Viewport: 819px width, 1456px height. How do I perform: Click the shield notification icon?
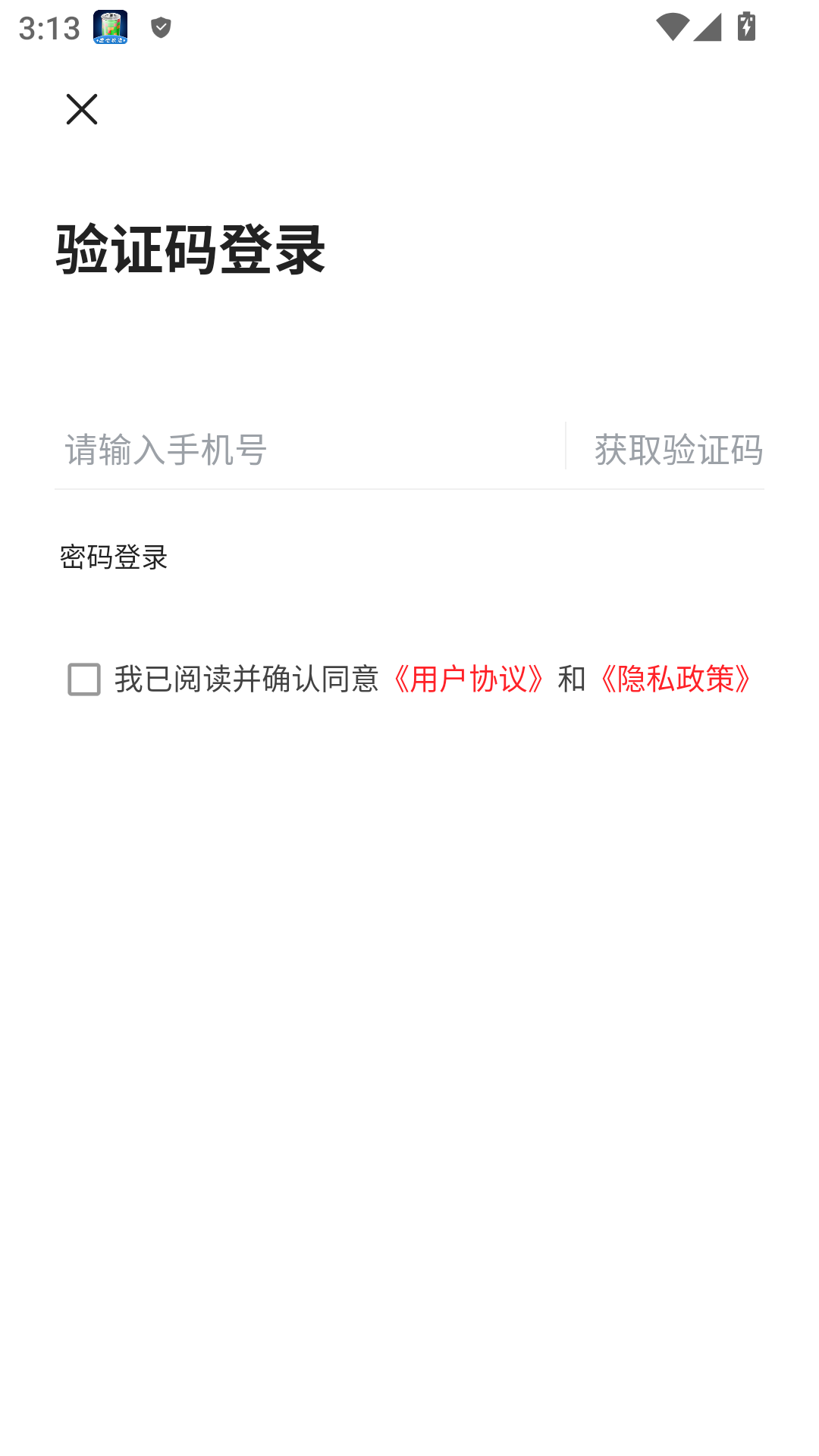pos(159,27)
